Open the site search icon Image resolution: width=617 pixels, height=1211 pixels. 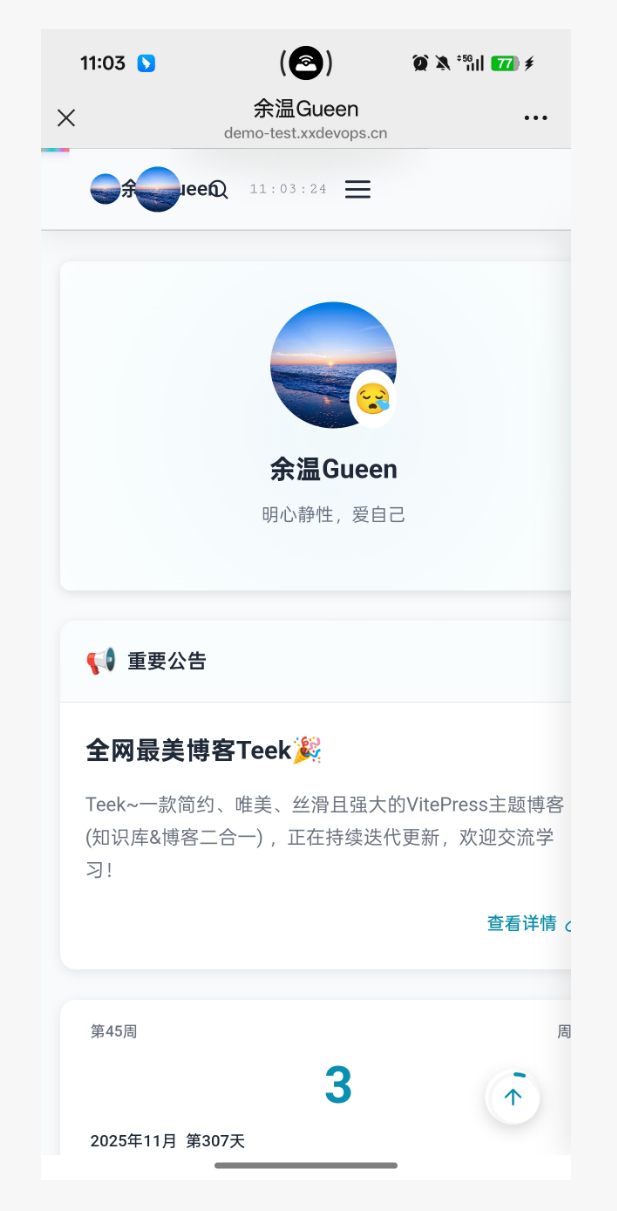(220, 189)
